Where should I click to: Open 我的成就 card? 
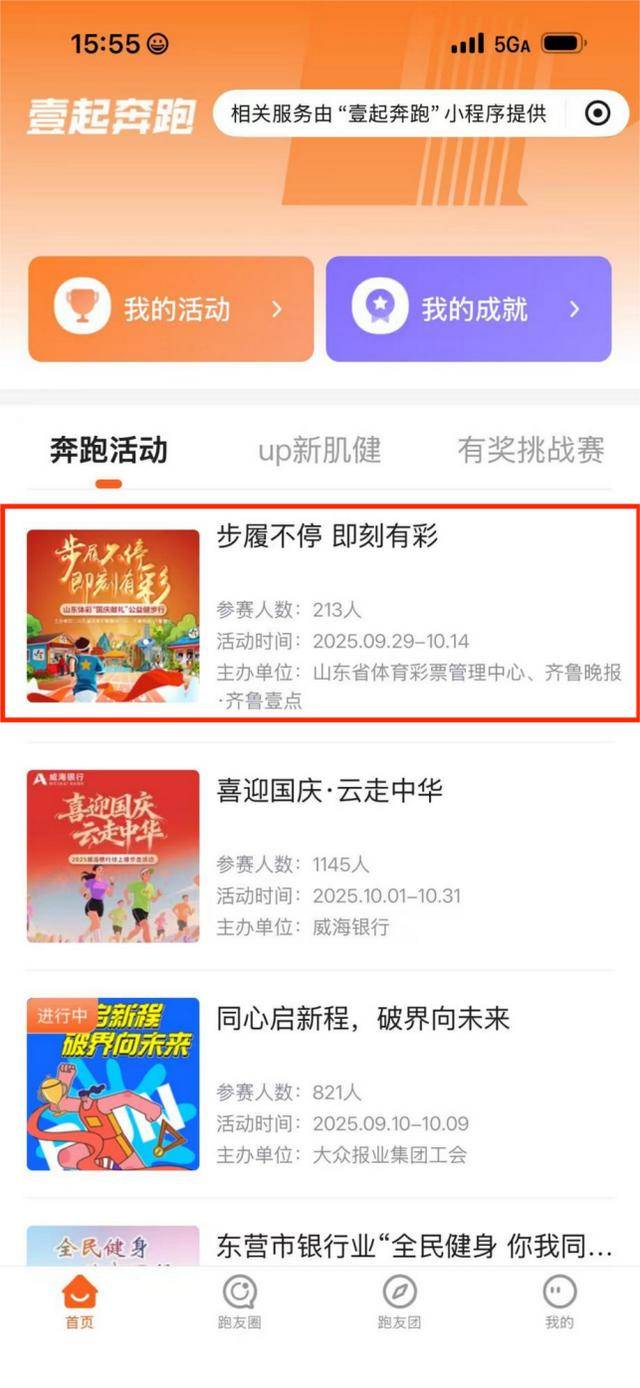468,309
